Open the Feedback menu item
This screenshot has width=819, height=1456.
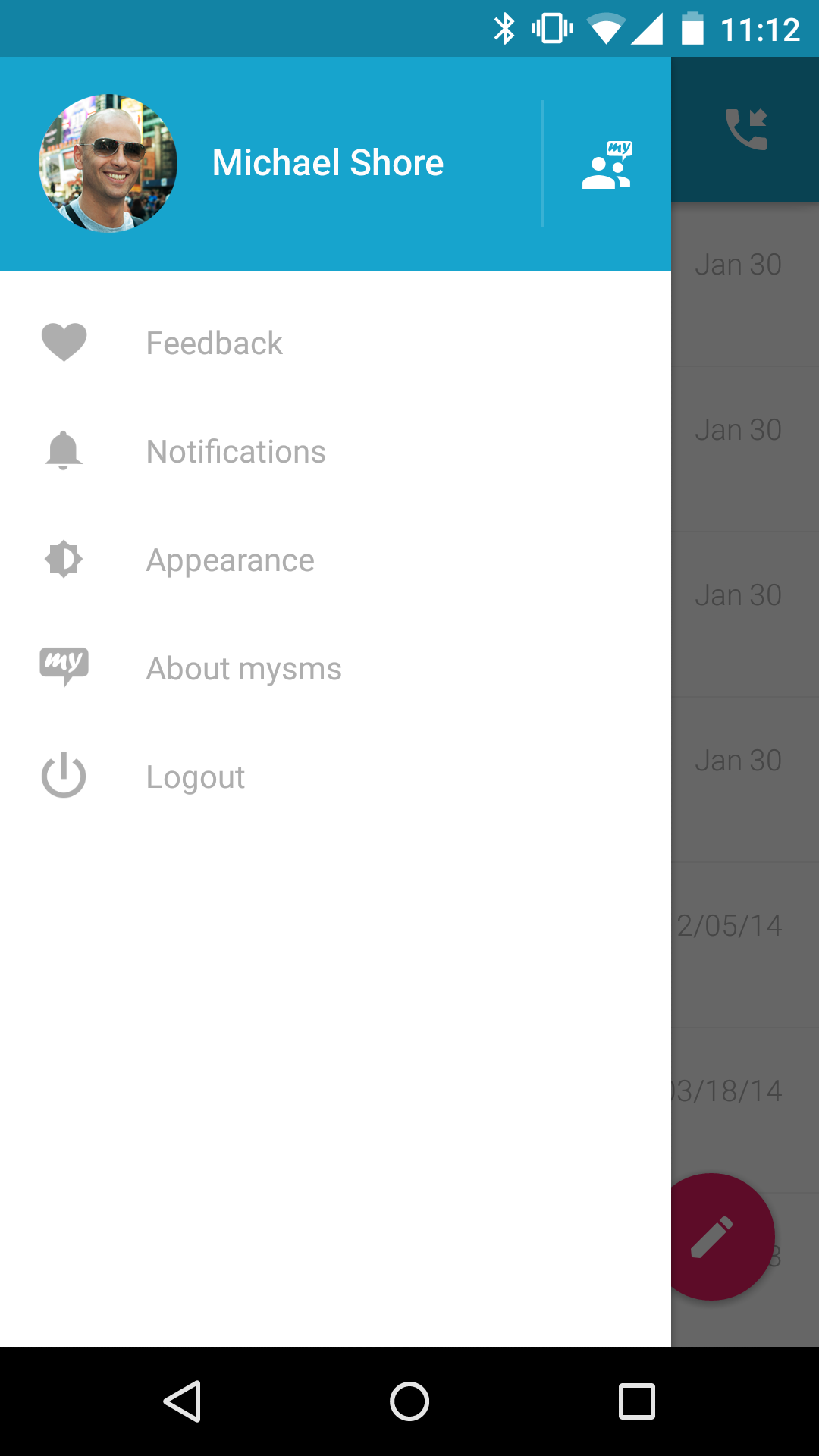(215, 344)
